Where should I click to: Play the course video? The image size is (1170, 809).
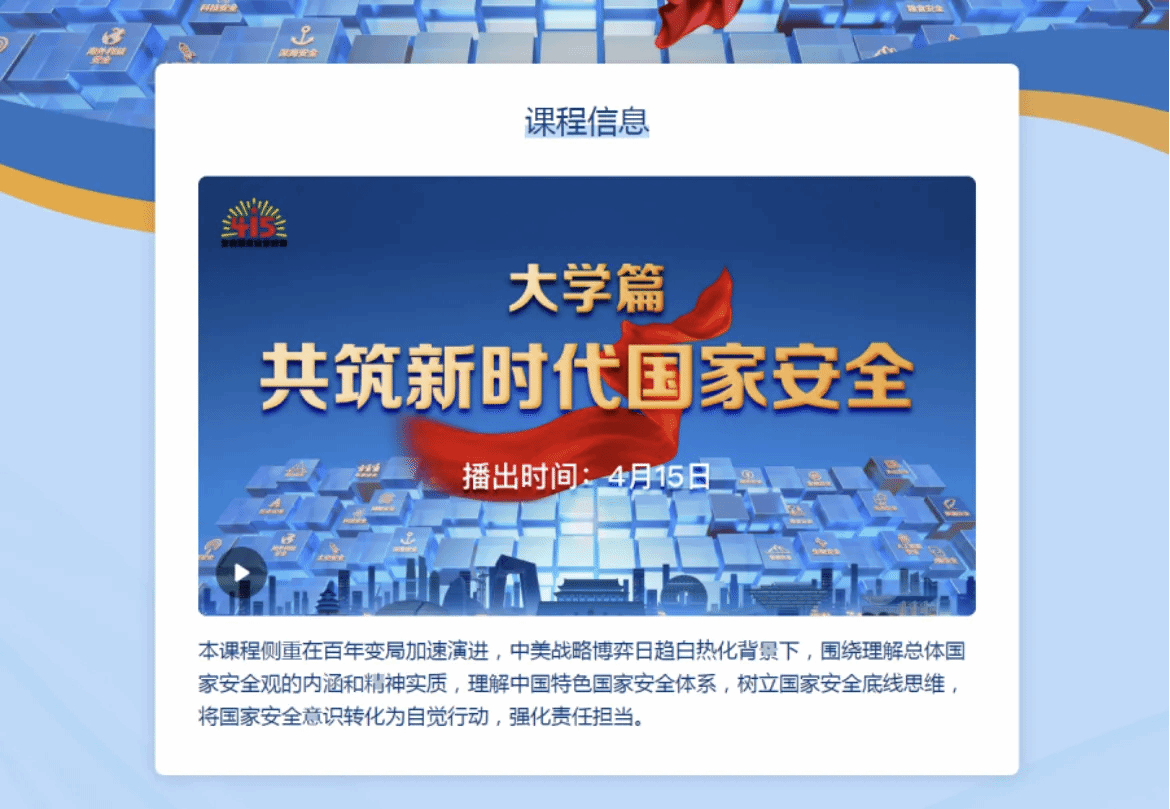(x=241, y=573)
